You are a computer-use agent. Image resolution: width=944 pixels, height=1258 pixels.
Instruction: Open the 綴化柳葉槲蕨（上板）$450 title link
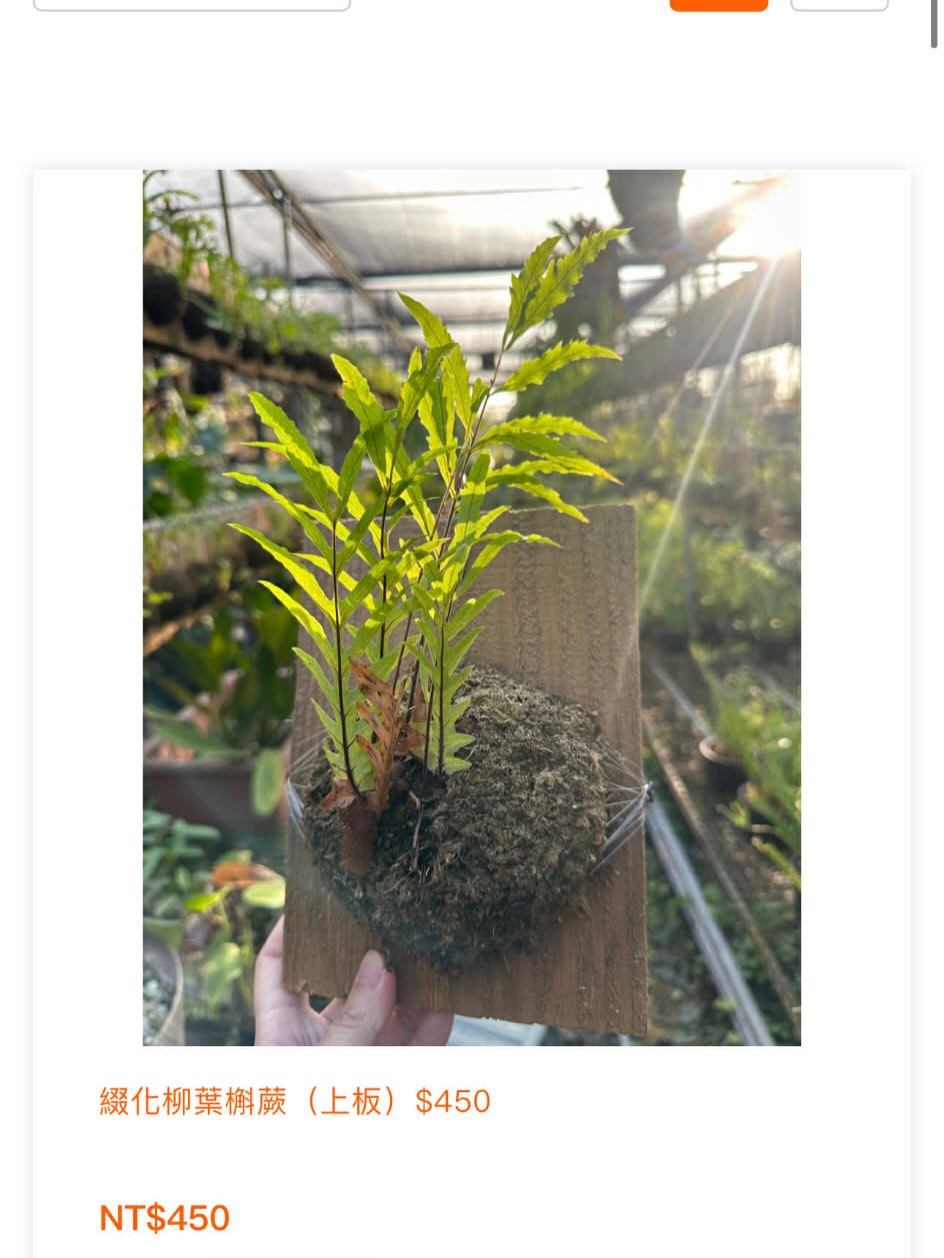[295, 1101]
